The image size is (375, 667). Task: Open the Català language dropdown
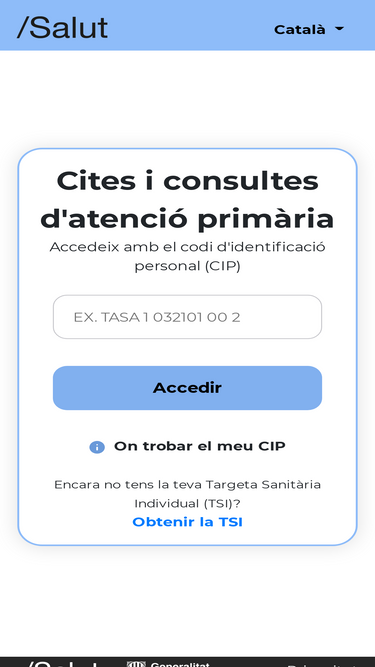309,29
